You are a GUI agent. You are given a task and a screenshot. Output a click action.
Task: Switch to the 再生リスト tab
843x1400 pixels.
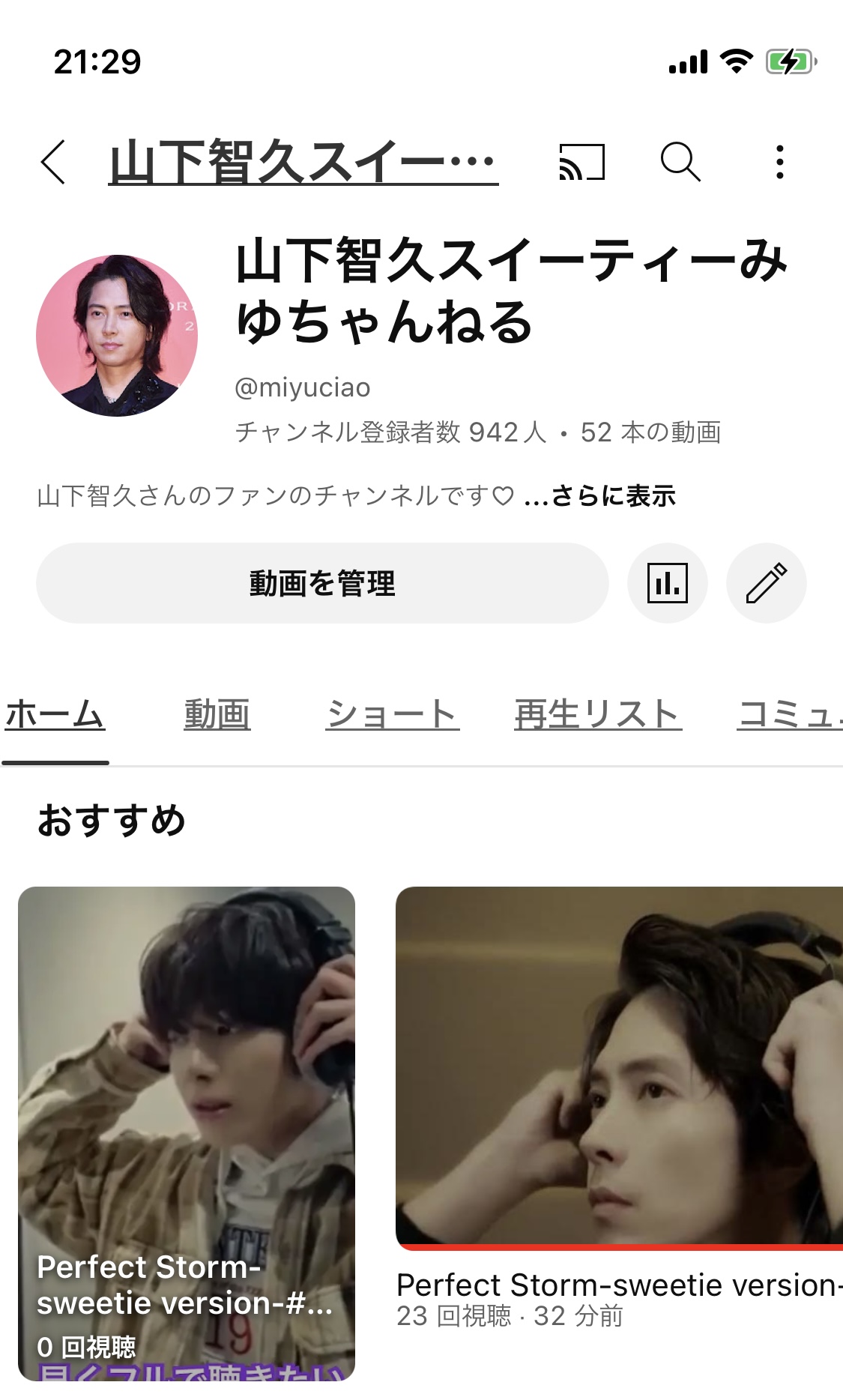coord(598,713)
